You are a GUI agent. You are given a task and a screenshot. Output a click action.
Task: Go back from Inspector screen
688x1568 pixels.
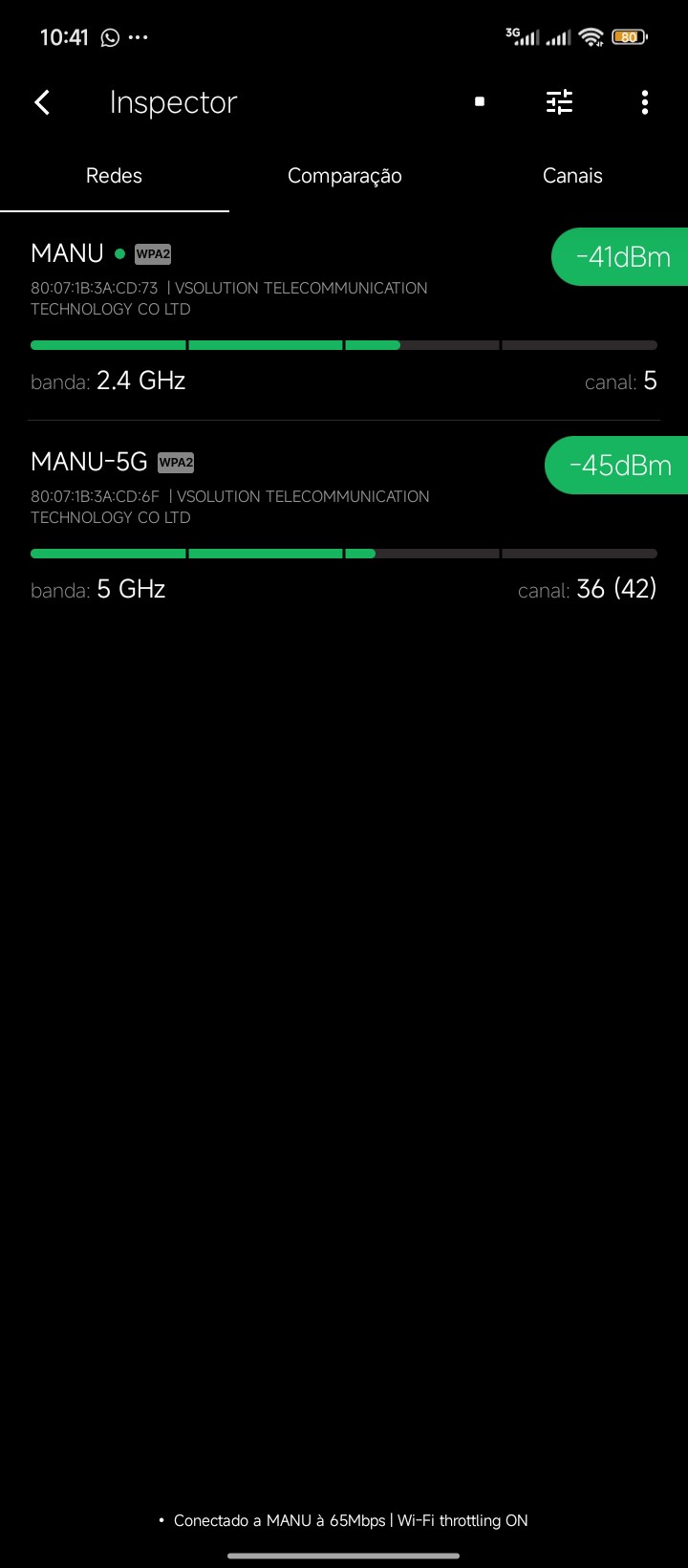pos(42,102)
